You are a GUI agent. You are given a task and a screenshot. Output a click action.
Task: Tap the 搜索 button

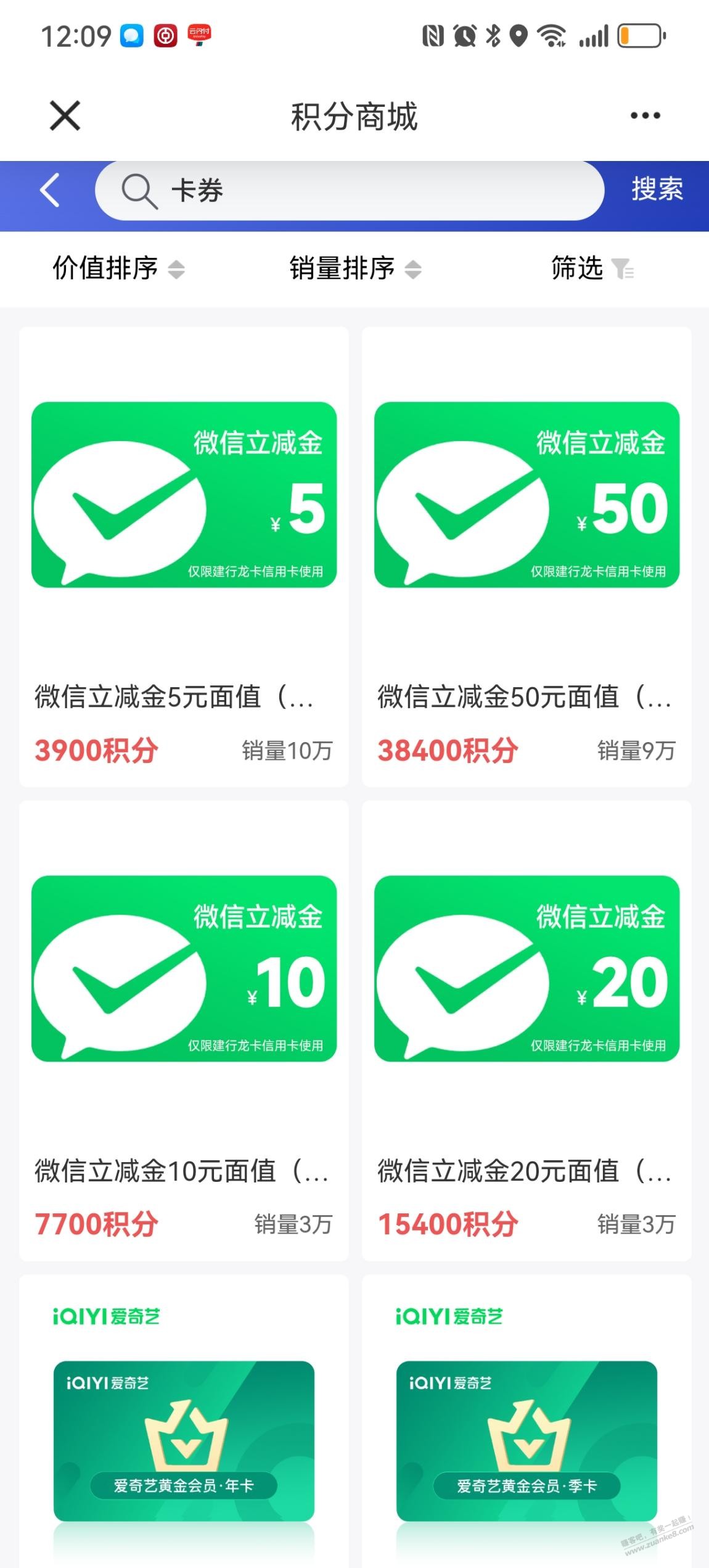coord(657,189)
